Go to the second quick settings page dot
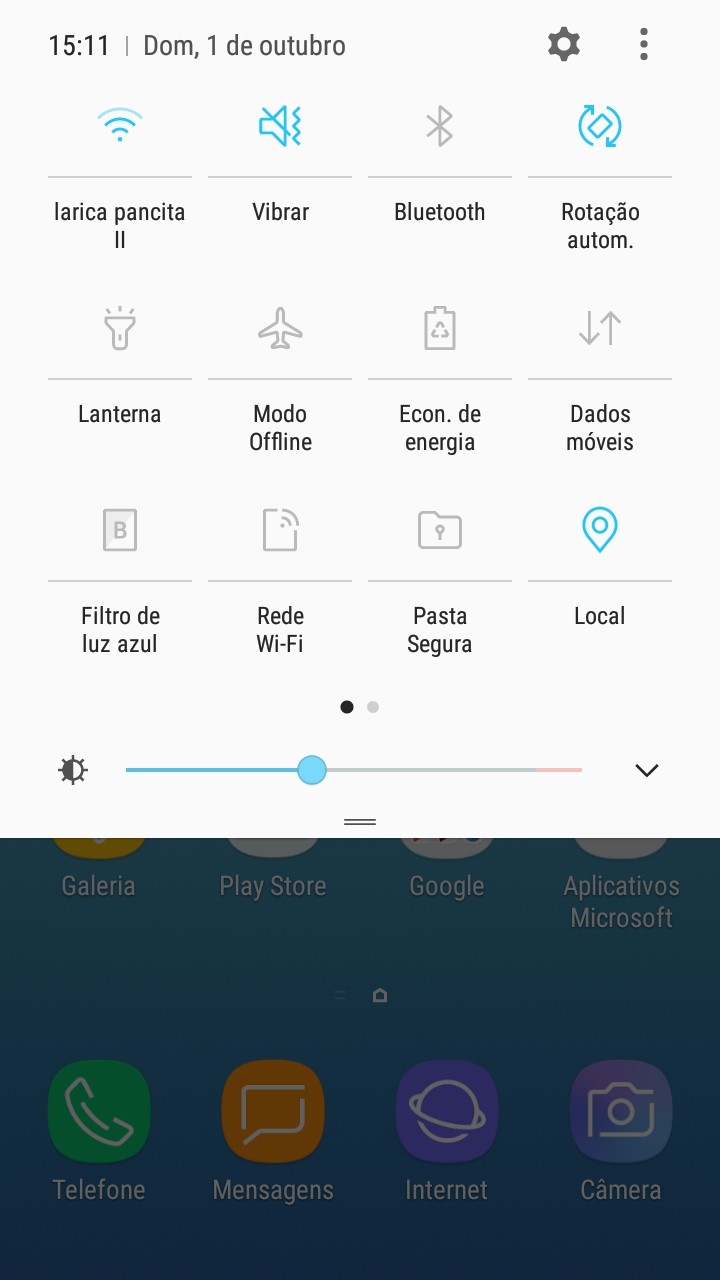 [373, 707]
